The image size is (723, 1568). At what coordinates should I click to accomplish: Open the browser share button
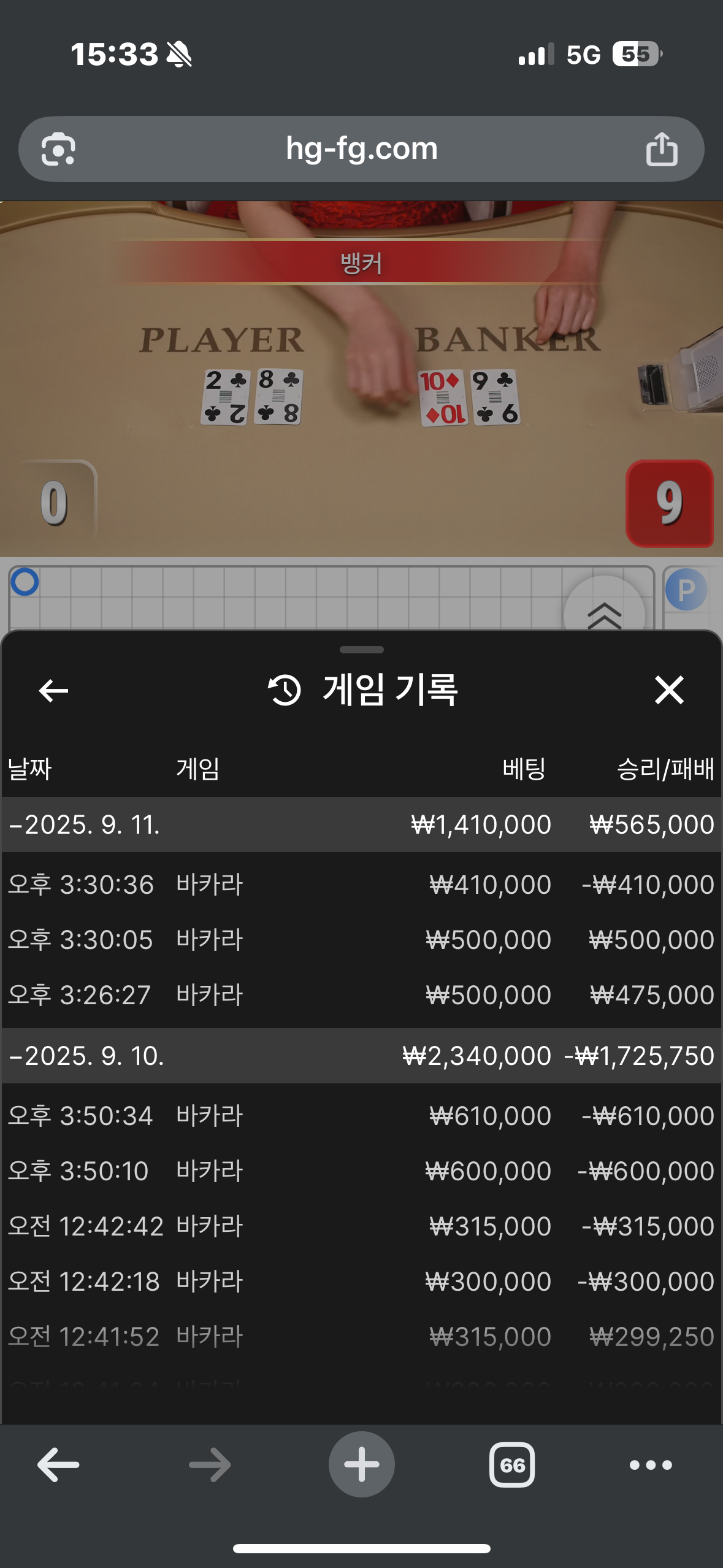[x=661, y=149]
